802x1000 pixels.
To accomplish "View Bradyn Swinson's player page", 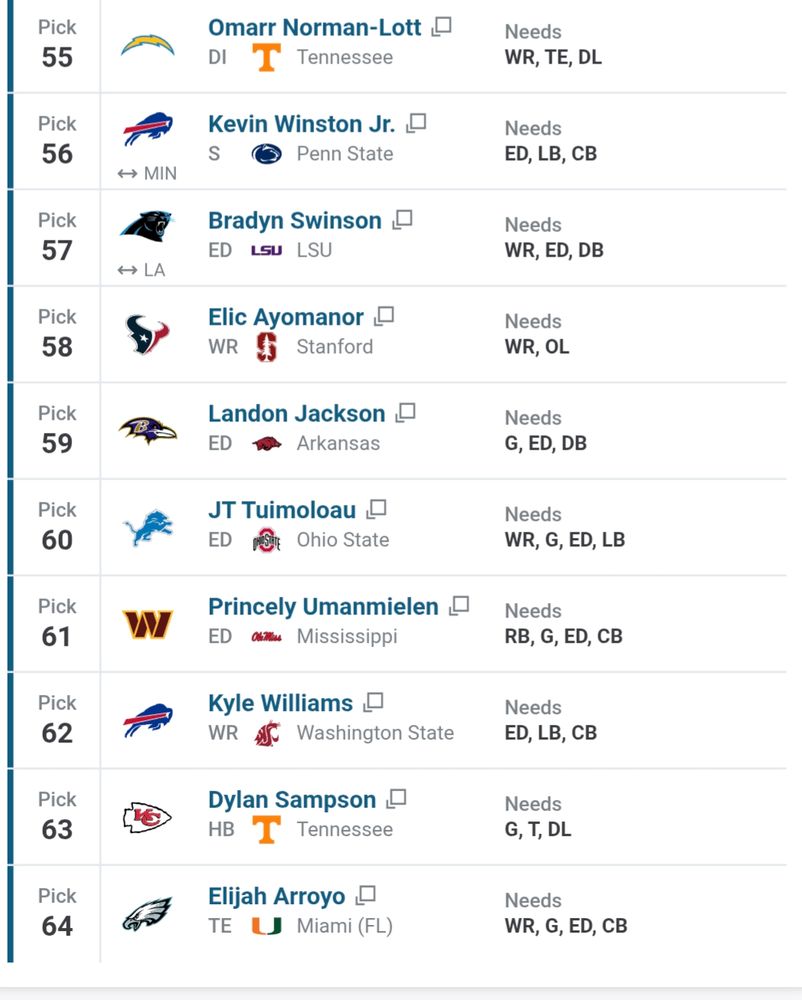I will (295, 221).
